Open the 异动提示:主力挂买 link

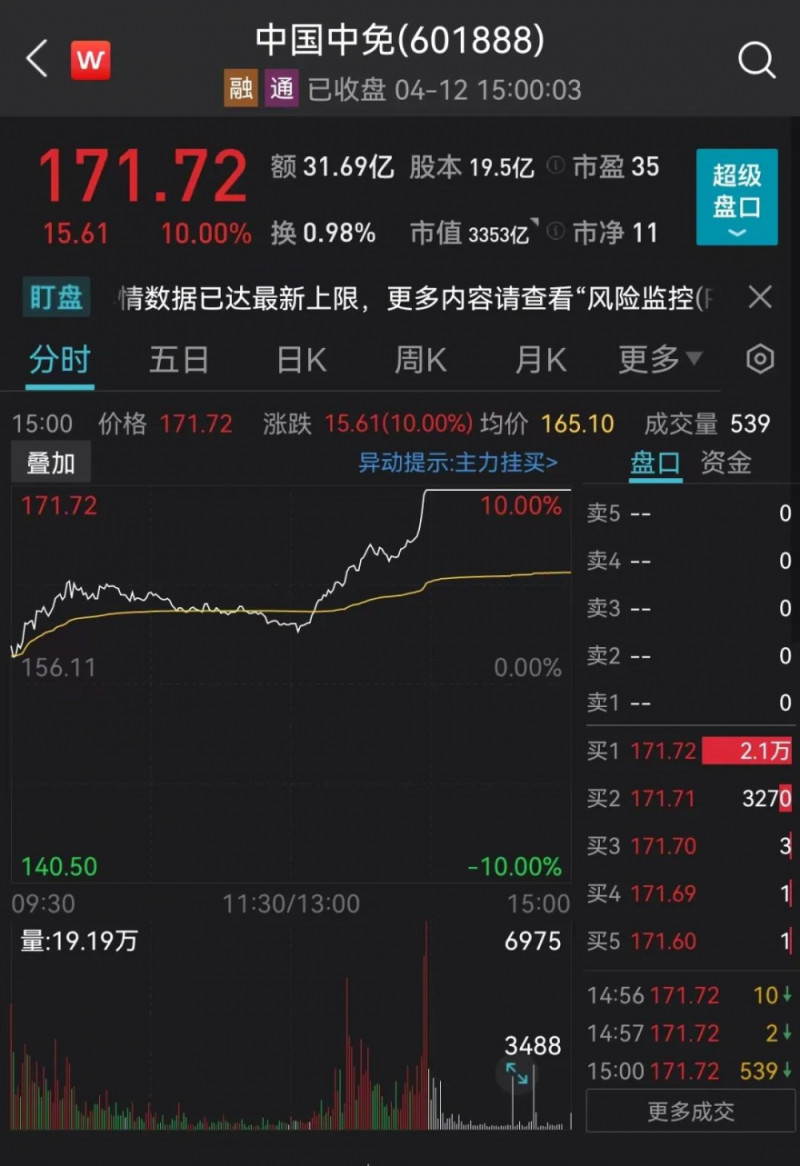(458, 463)
